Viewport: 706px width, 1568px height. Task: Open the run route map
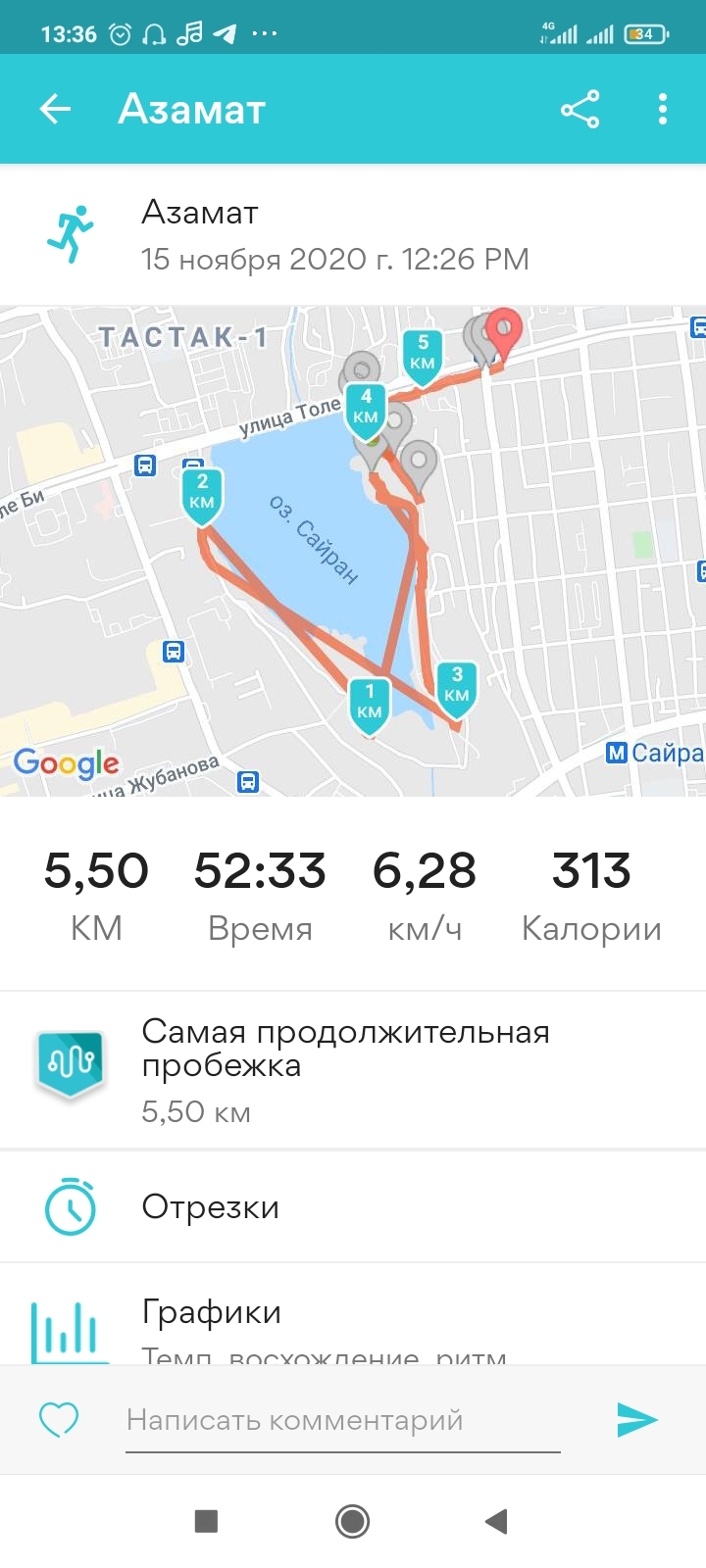pyautogui.click(x=353, y=551)
